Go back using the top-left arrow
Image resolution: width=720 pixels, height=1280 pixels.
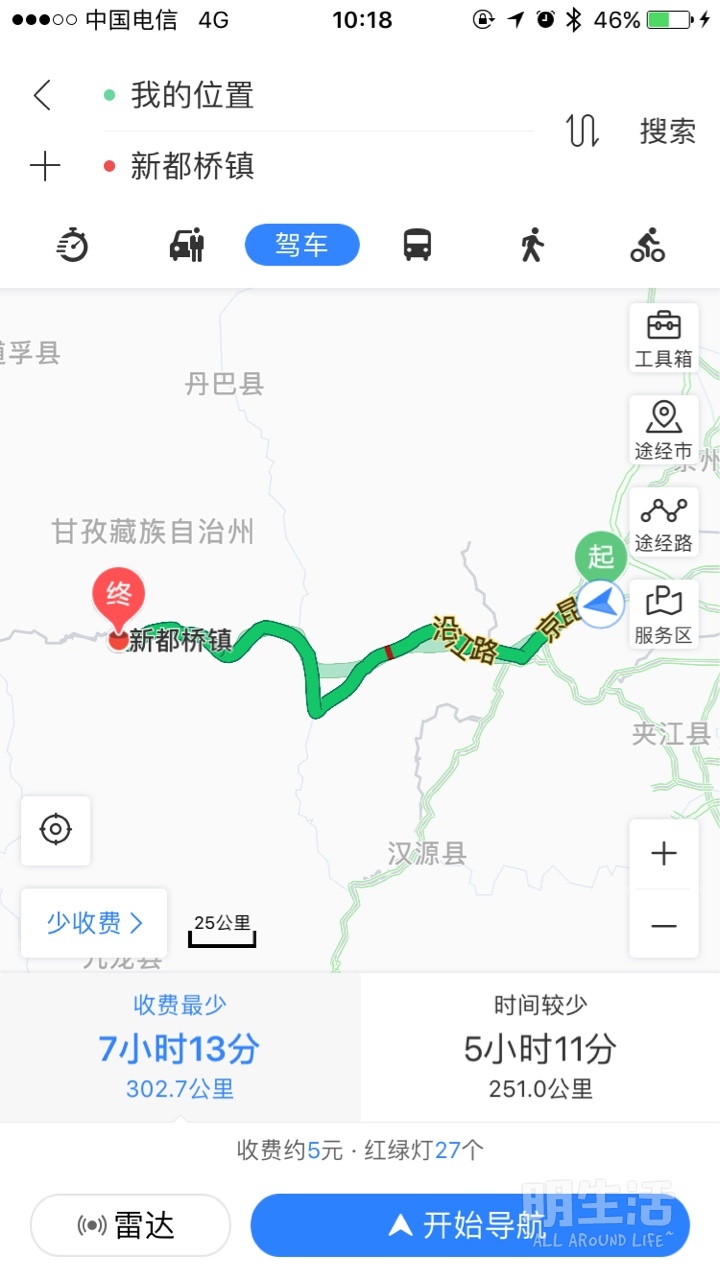42,96
